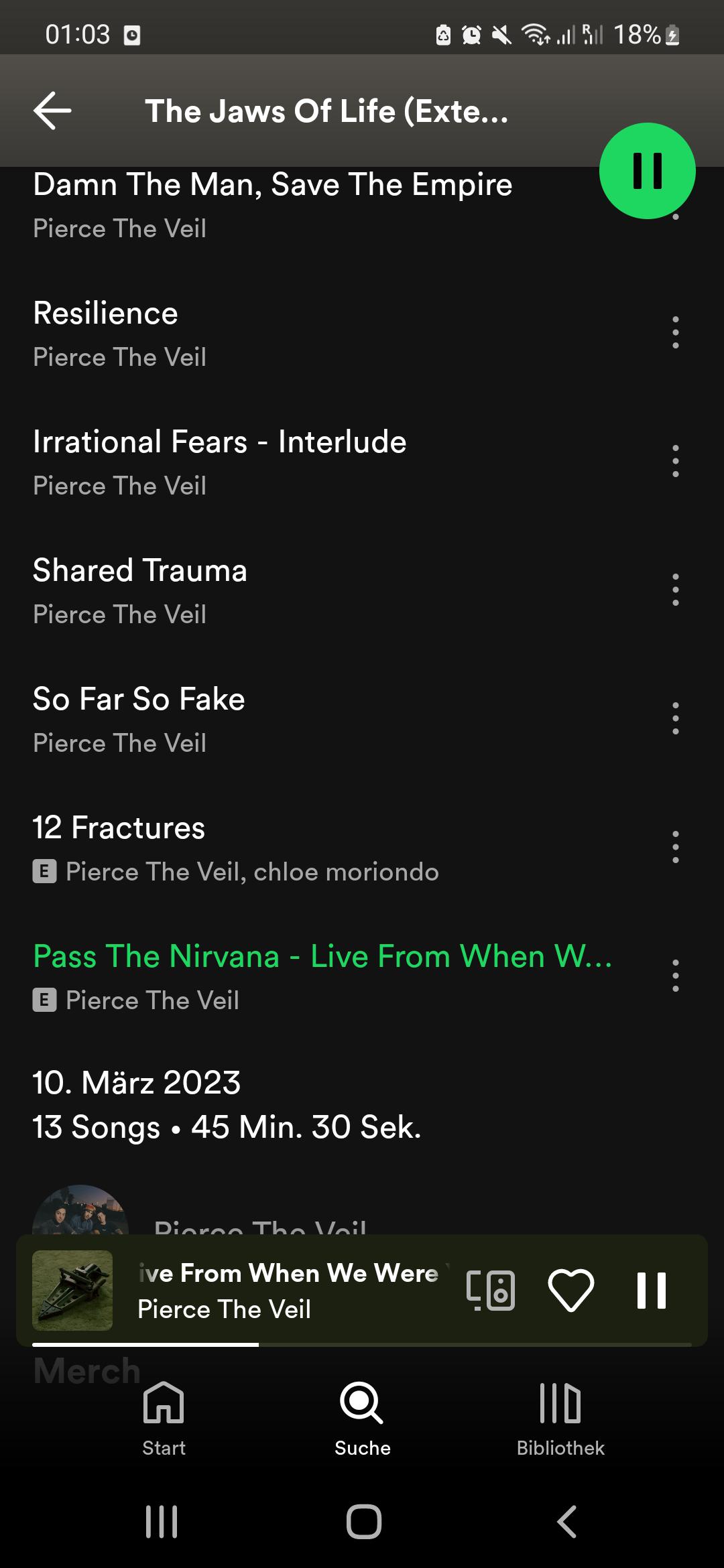
Task: Play the song So Far So Fake
Action: coord(268,720)
